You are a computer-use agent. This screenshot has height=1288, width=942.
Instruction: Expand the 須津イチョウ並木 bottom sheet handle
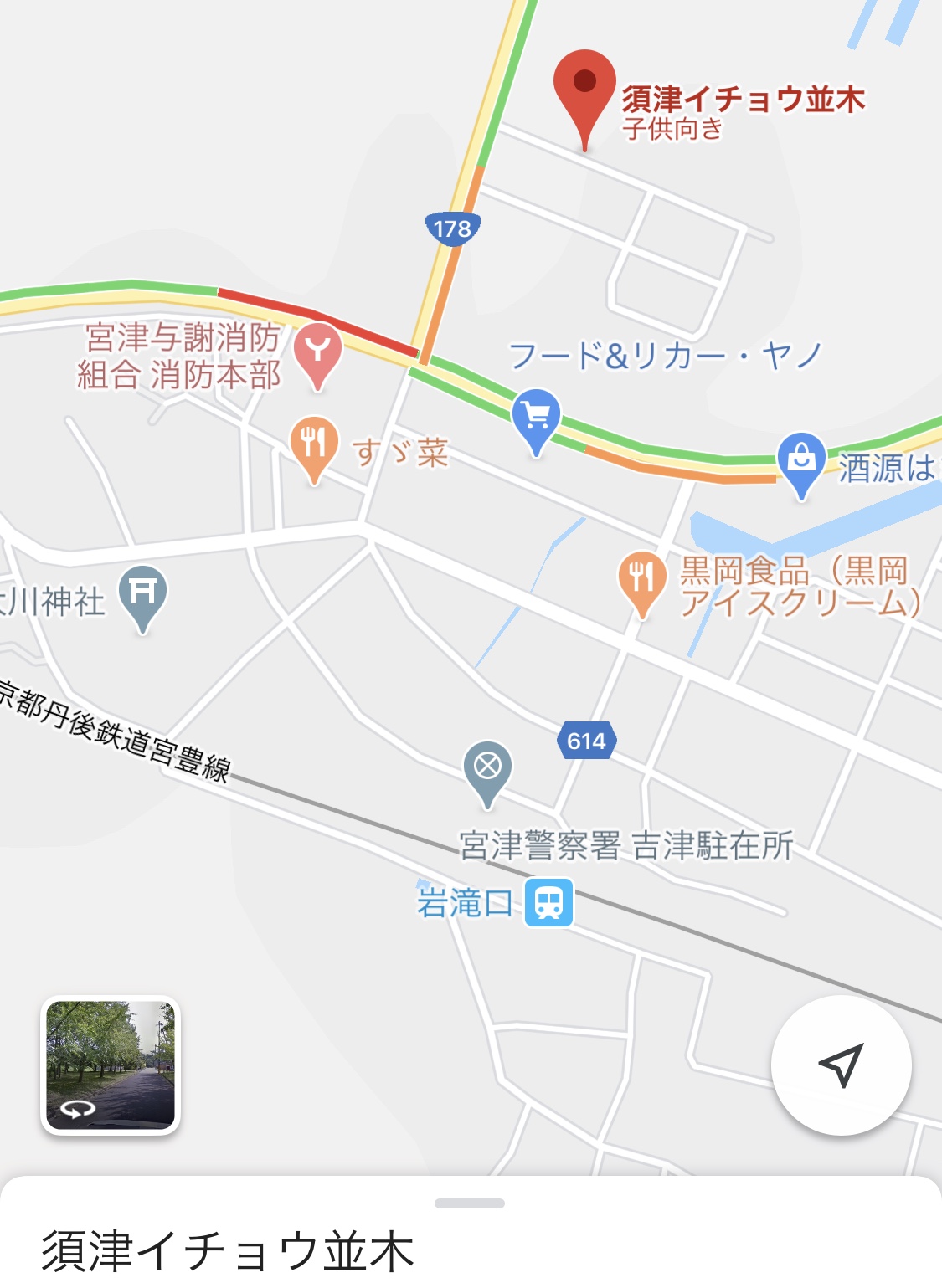470,1203
